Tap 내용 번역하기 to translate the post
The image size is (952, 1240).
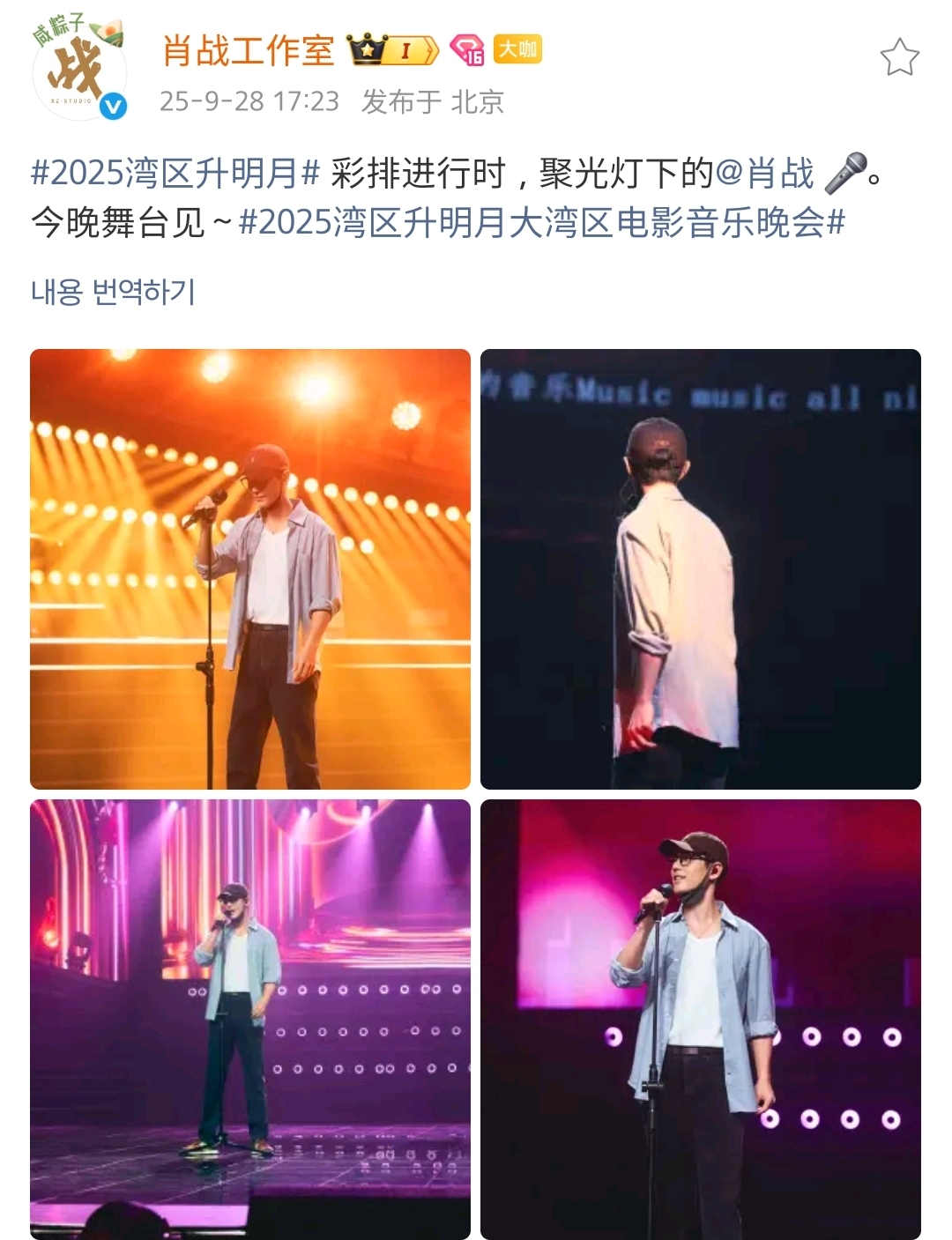point(114,292)
